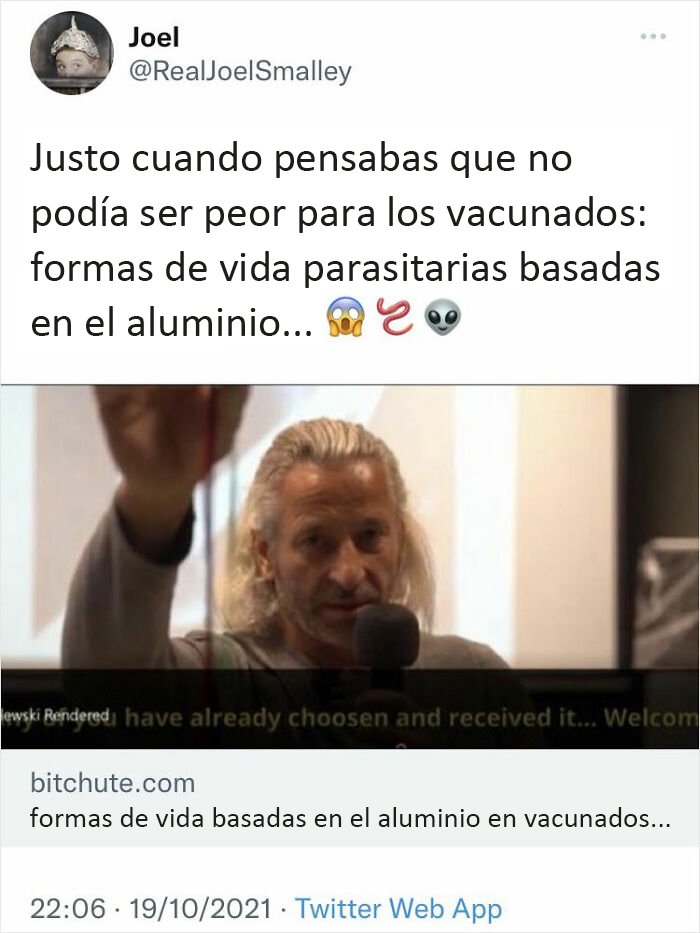
Task: Visit the @RealJoelSmalley profile handle
Action: tap(239, 72)
